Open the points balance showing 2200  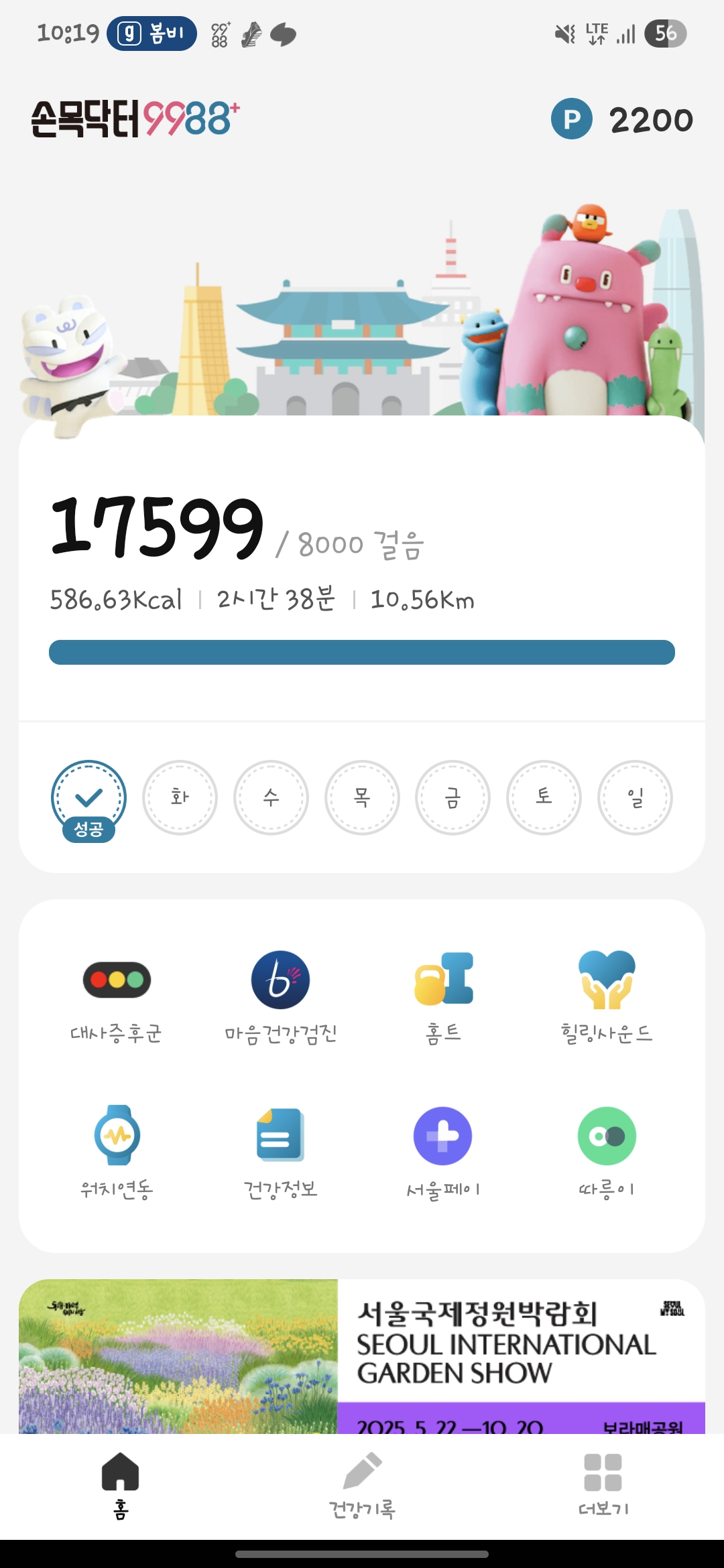click(x=622, y=120)
